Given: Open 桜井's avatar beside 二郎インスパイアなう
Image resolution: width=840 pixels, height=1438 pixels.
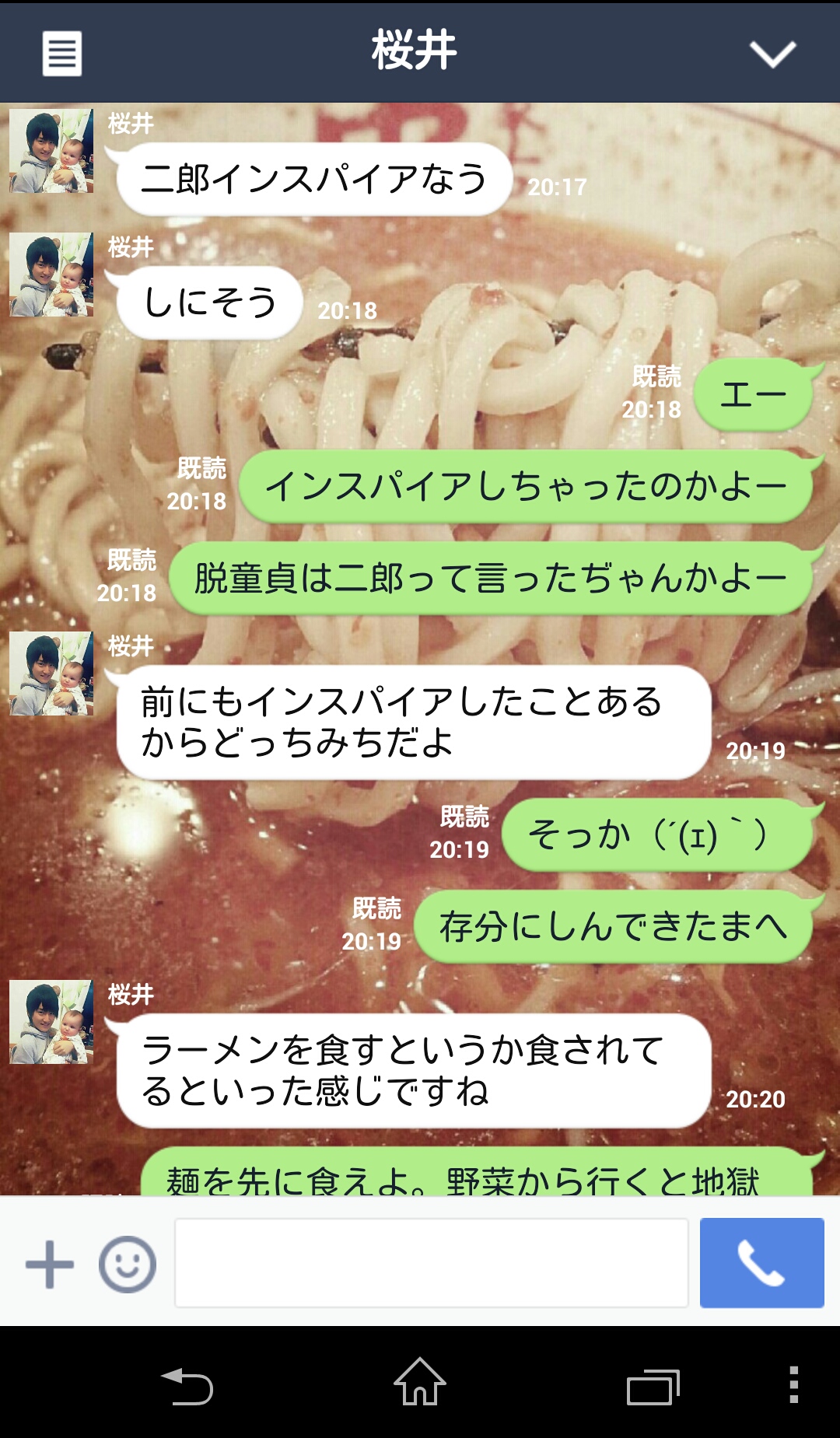Looking at the screenshot, I should coord(51,151).
